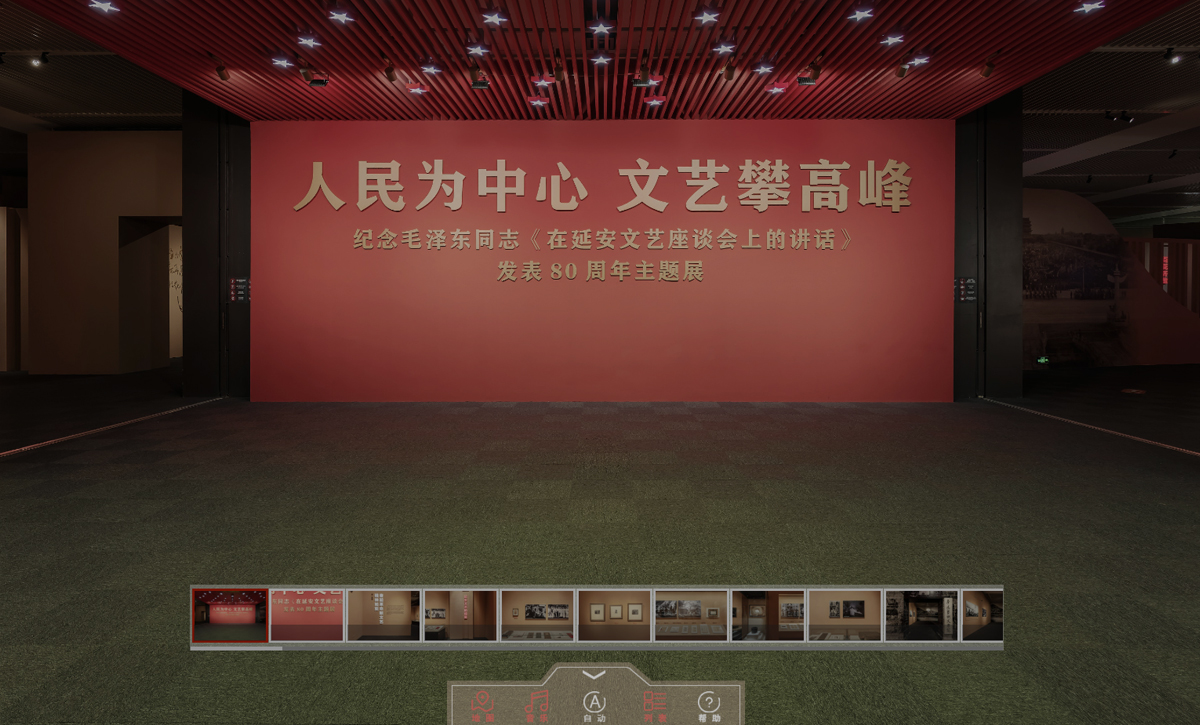
Task: Jump to the tenth dark corridor thumbnail
Action: click(921, 615)
